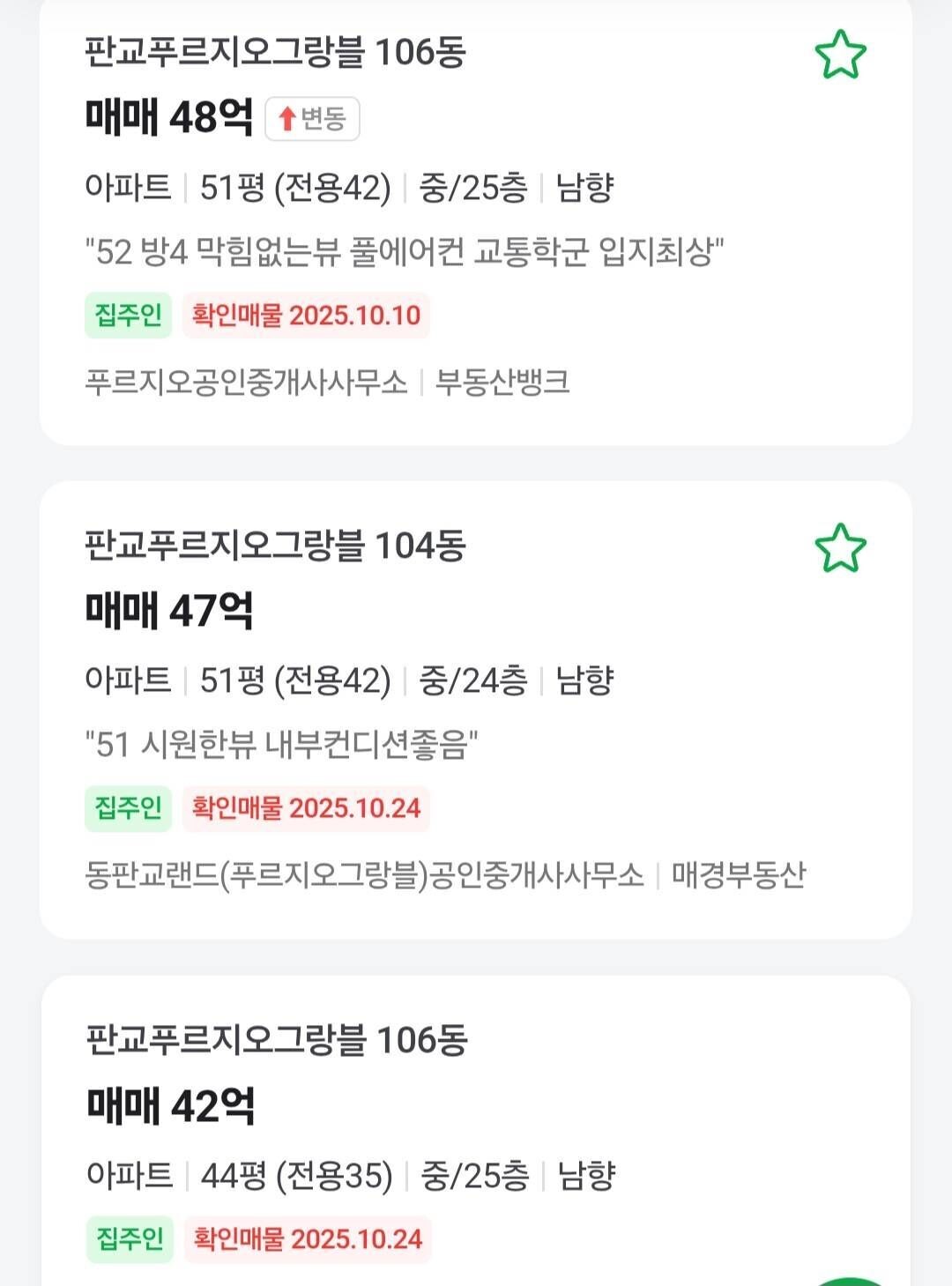952x1286 pixels.
Task: Click the ↑변동 price change badge
Action: point(310,118)
